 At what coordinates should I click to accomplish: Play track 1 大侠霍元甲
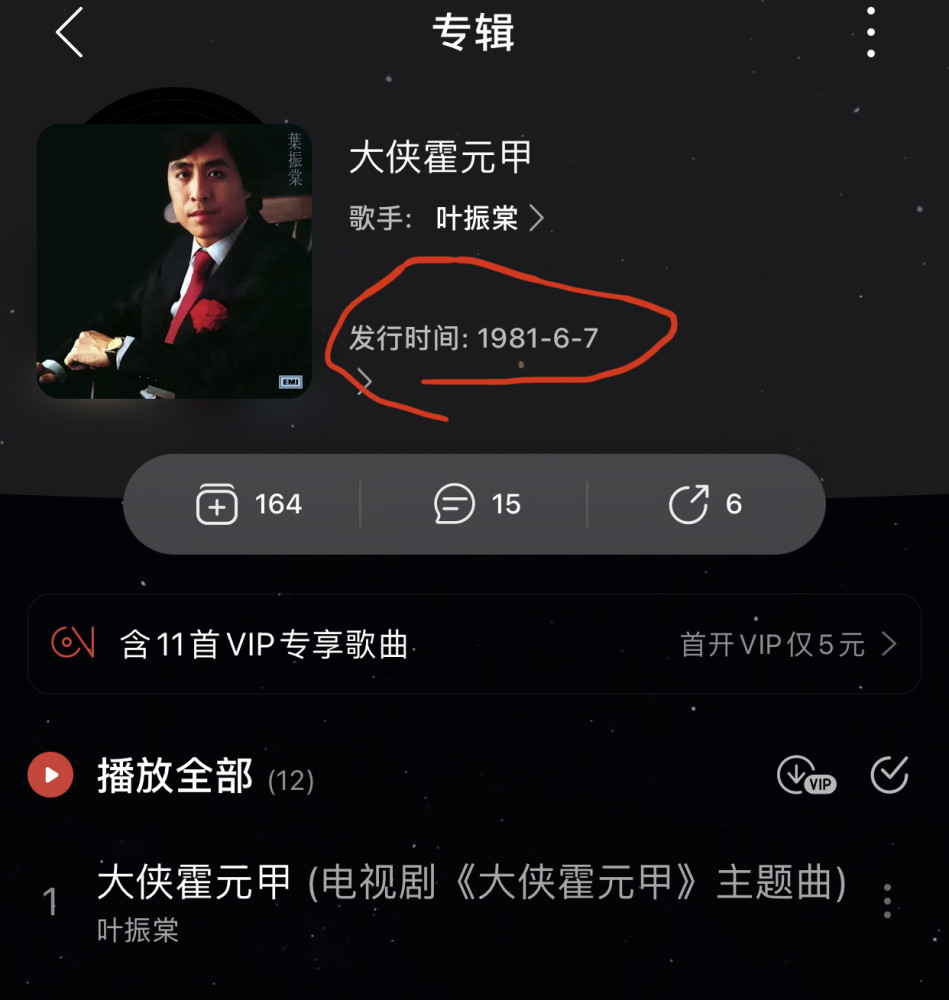pyautogui.click(x=470, y=902)
